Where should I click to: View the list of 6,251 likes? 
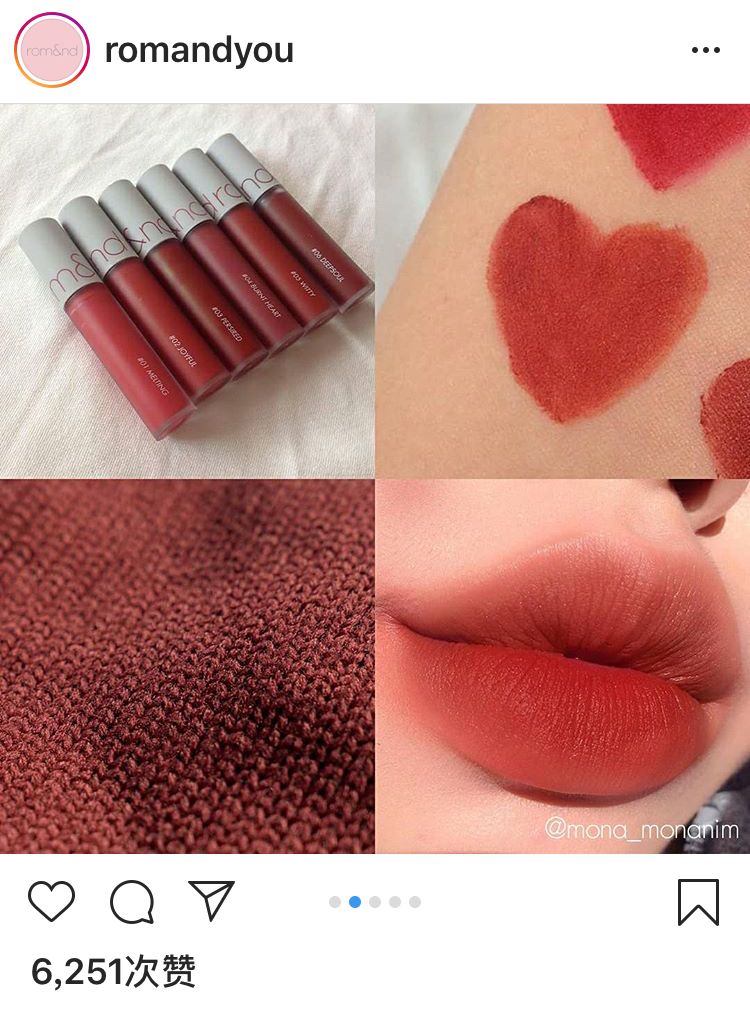click(113, 971)
